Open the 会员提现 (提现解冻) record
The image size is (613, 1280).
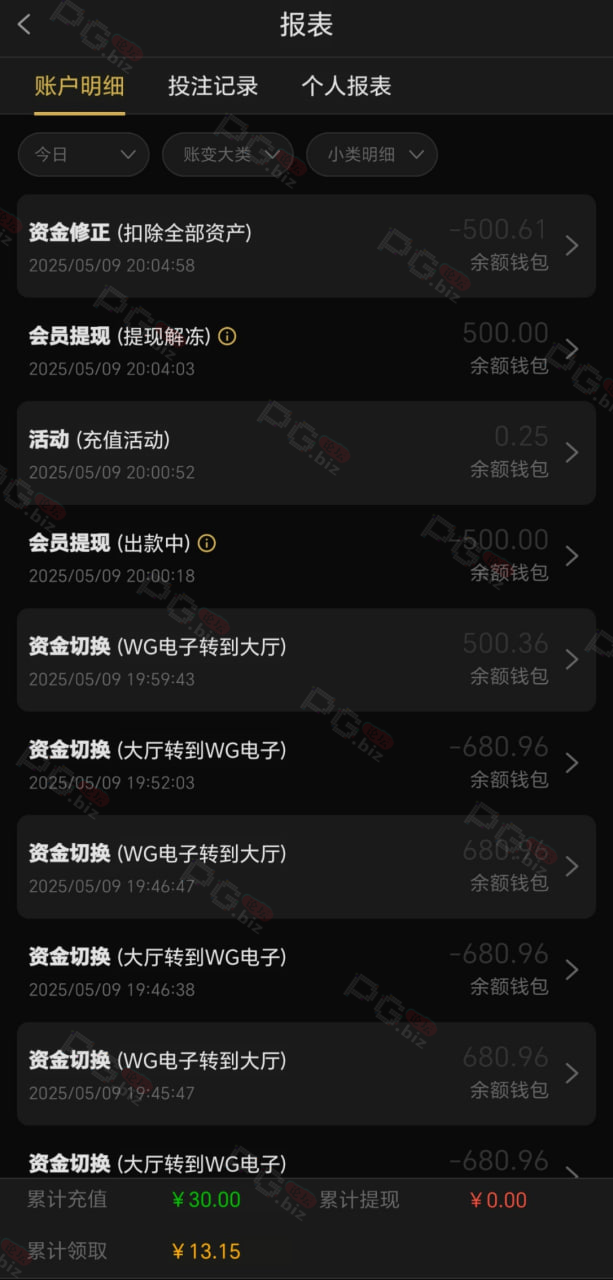click(306, 349)
